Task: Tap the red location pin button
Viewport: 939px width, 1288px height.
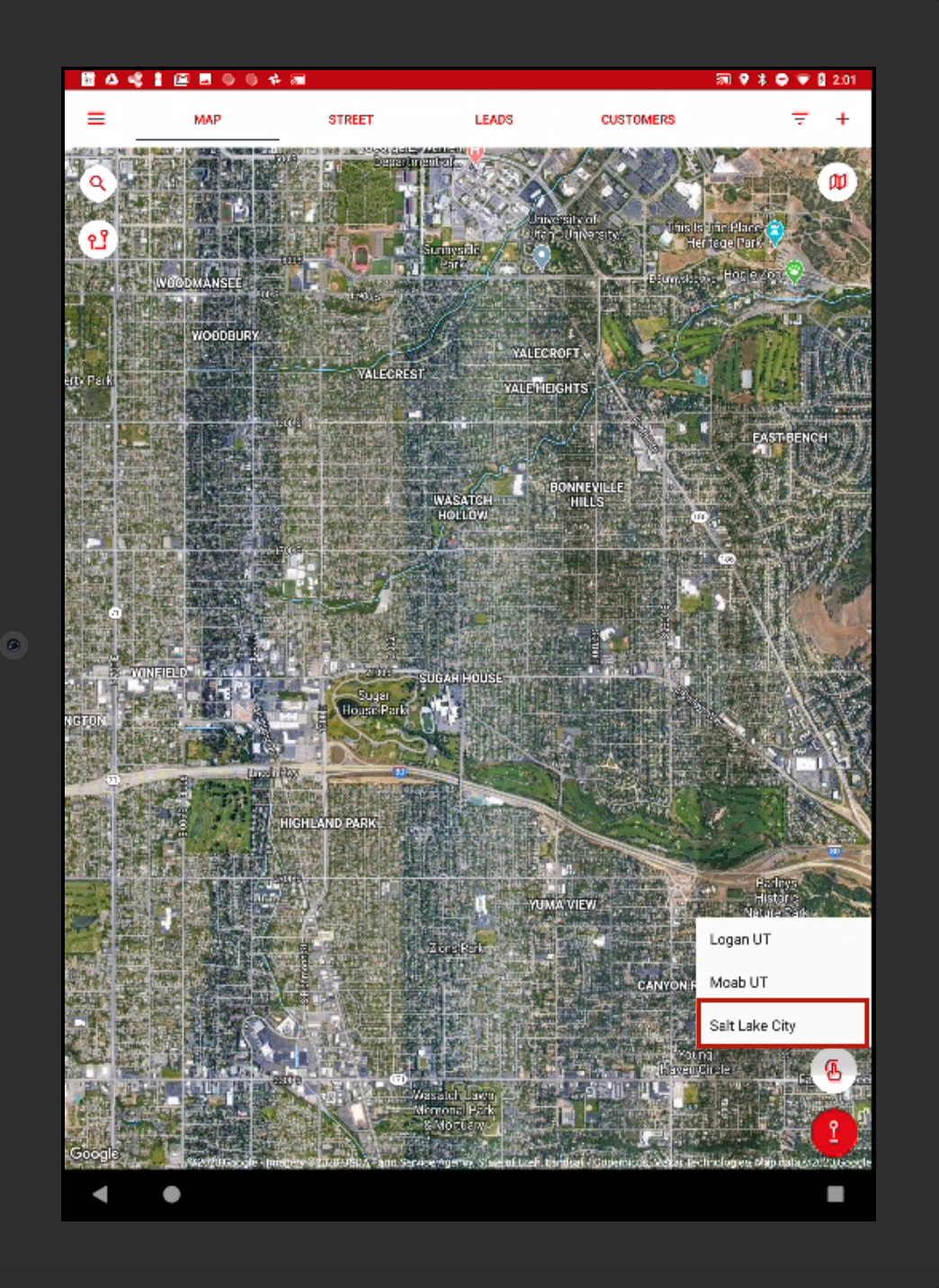Action: [x=834, y=1132]
